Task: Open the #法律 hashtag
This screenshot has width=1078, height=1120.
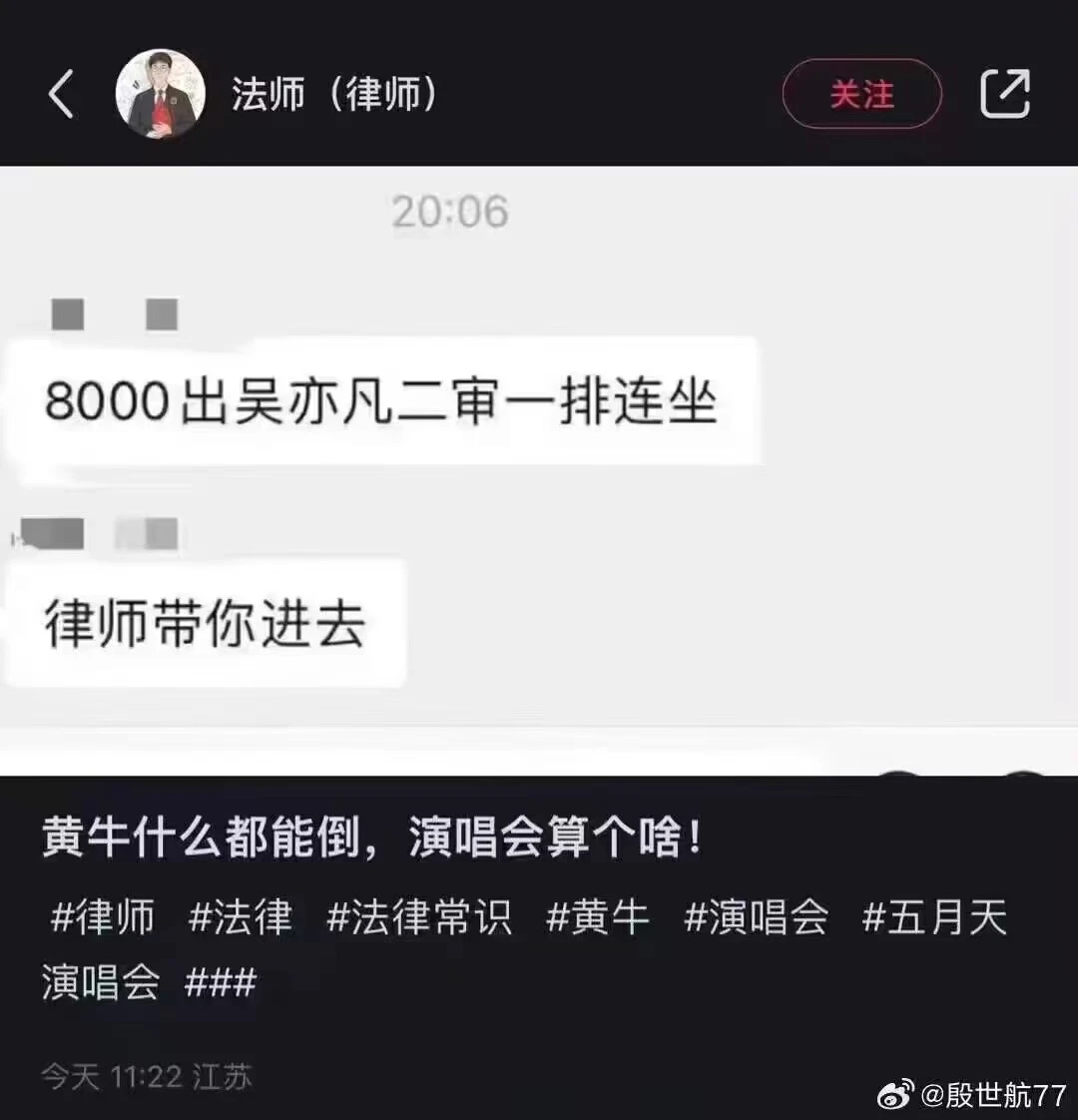Action: pyautogui.click(x=241, y=916)
